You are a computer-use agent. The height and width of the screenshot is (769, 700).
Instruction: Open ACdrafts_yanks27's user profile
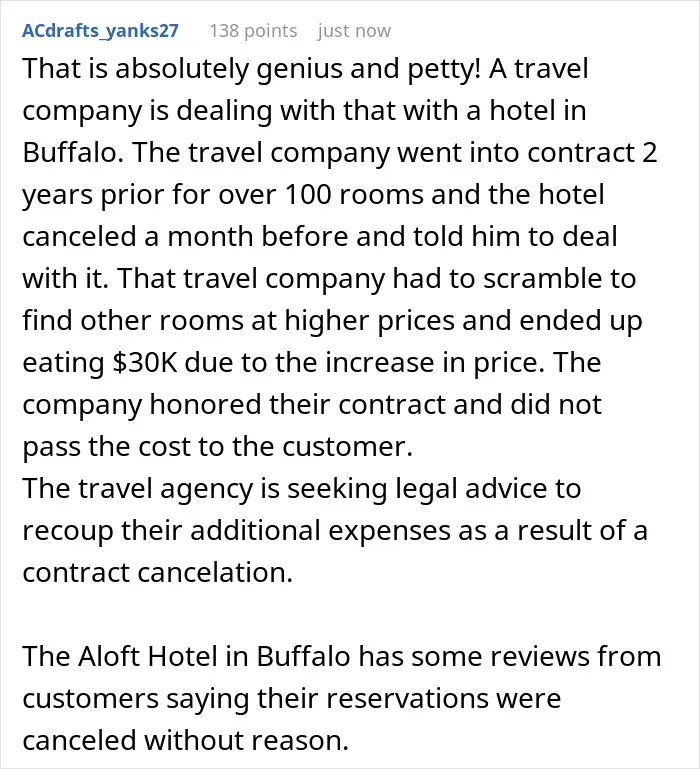pos(101,30)
